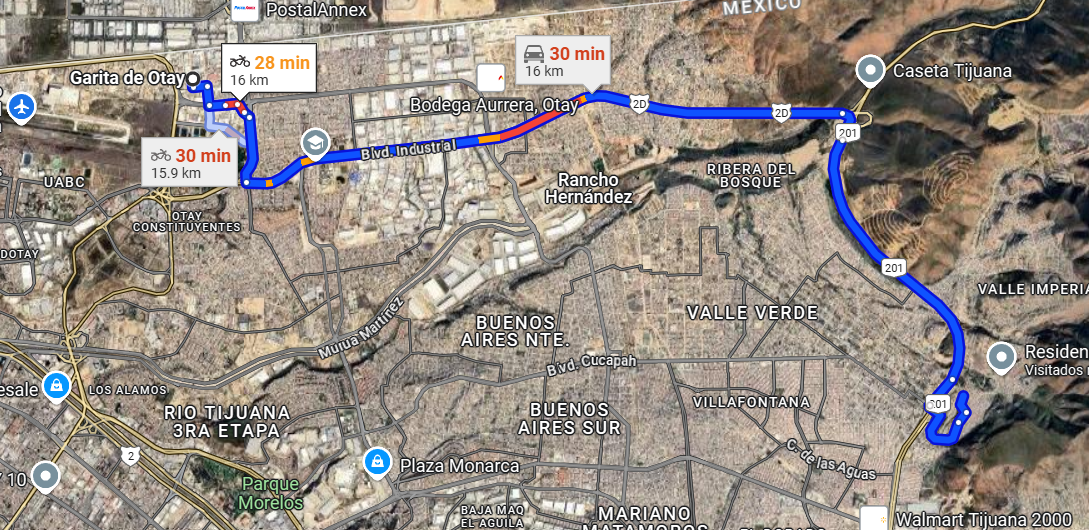This screenshot has width=1089, height=530.
Task: Open the Plaza Monarca marker
Action: 376,461
